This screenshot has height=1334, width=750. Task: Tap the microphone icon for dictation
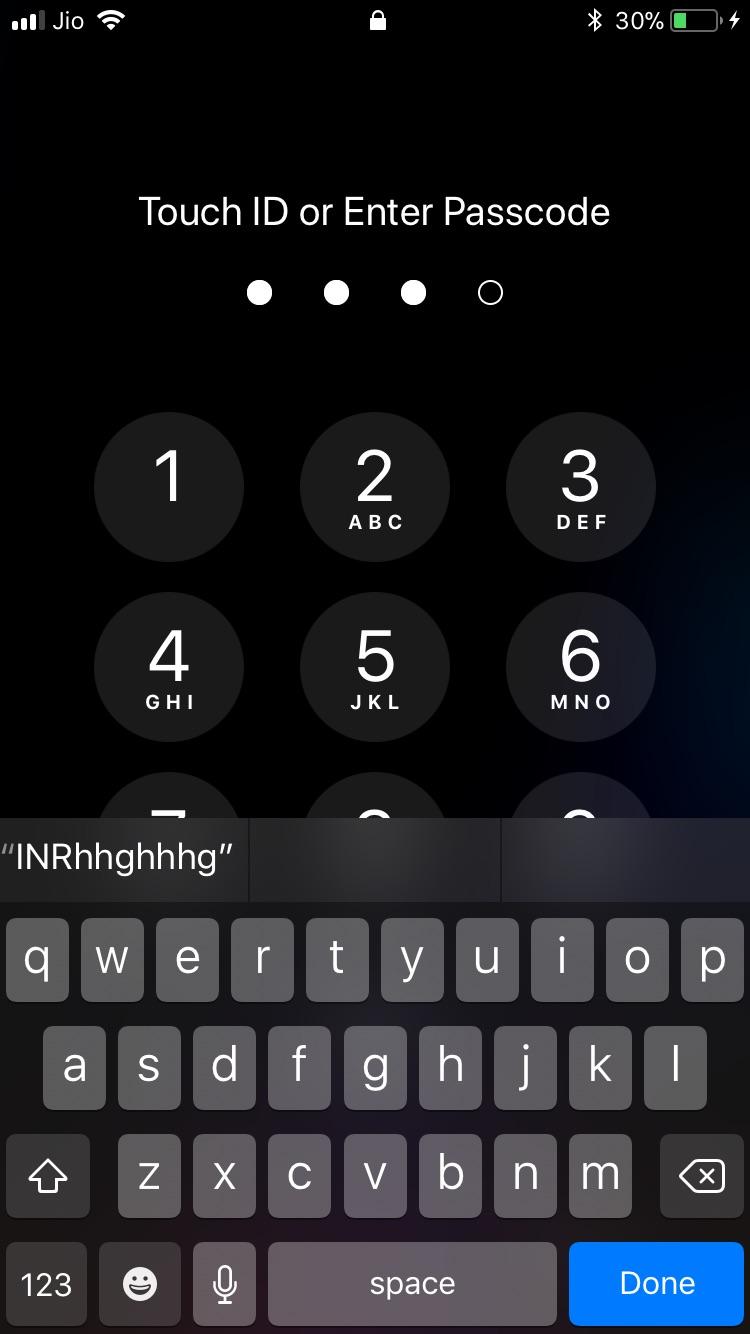click(224, 1283)
